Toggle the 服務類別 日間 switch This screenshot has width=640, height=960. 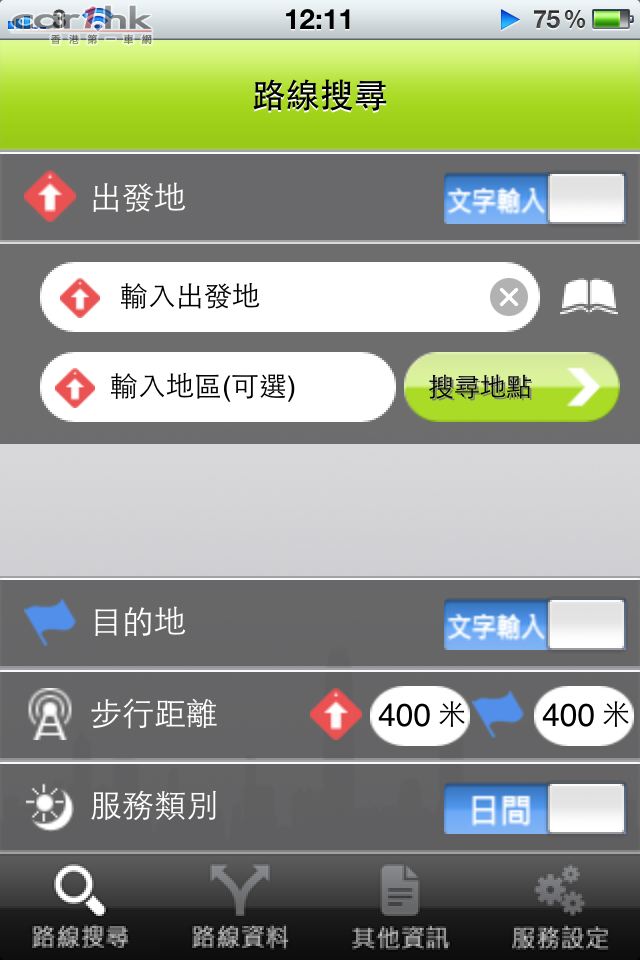(535, 808)
